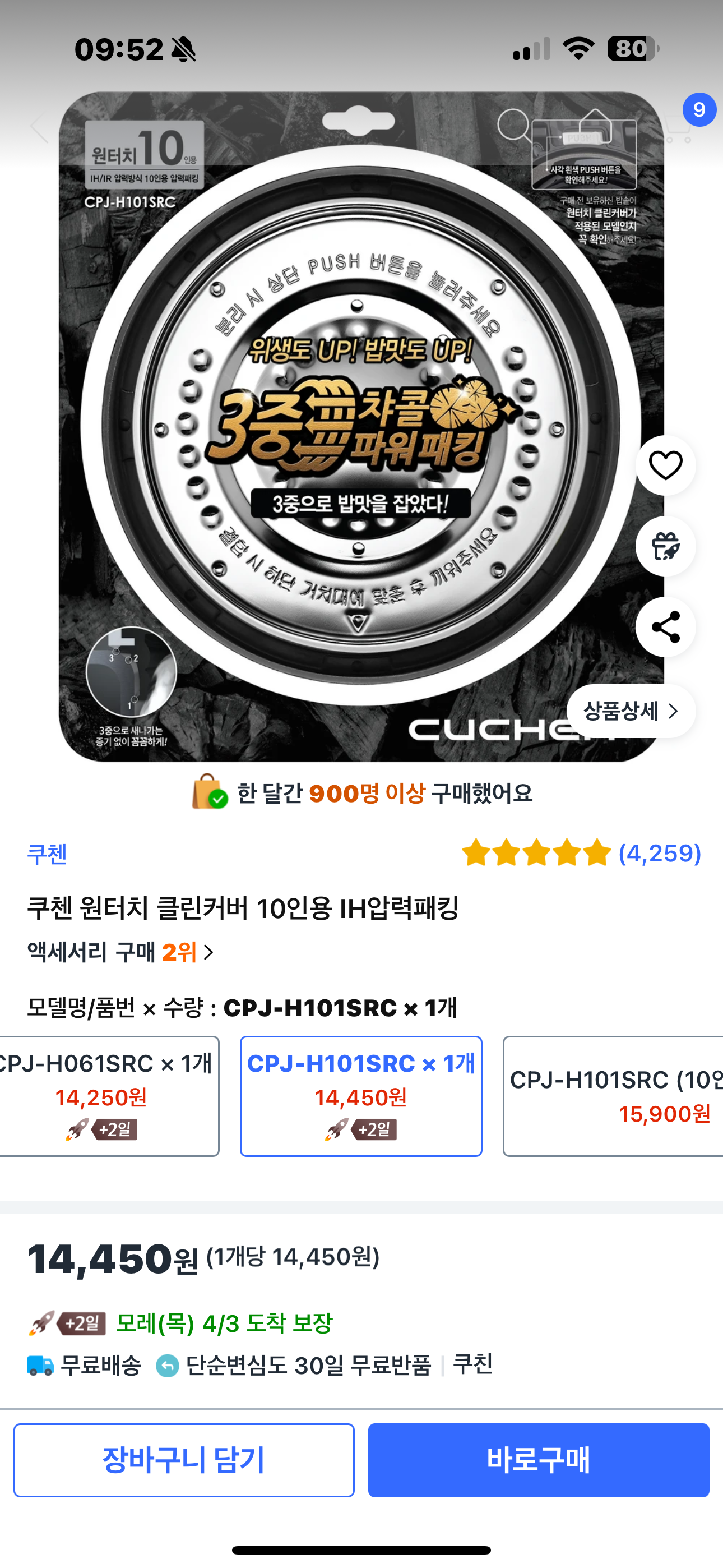Add product to wishlist with heart icon
The image size is (723, 1568).
[x=666, y=465]
